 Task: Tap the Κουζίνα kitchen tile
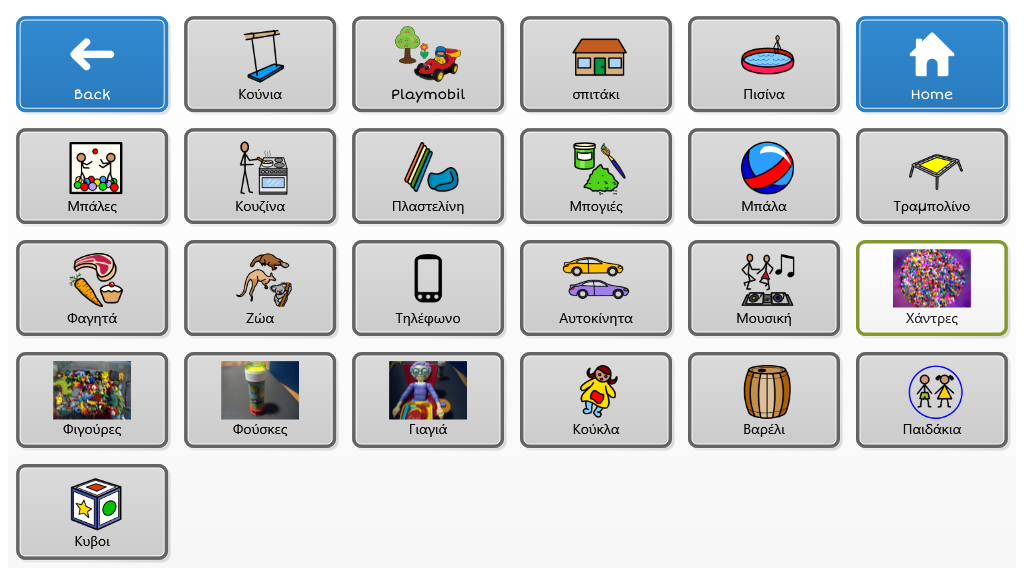260,176
